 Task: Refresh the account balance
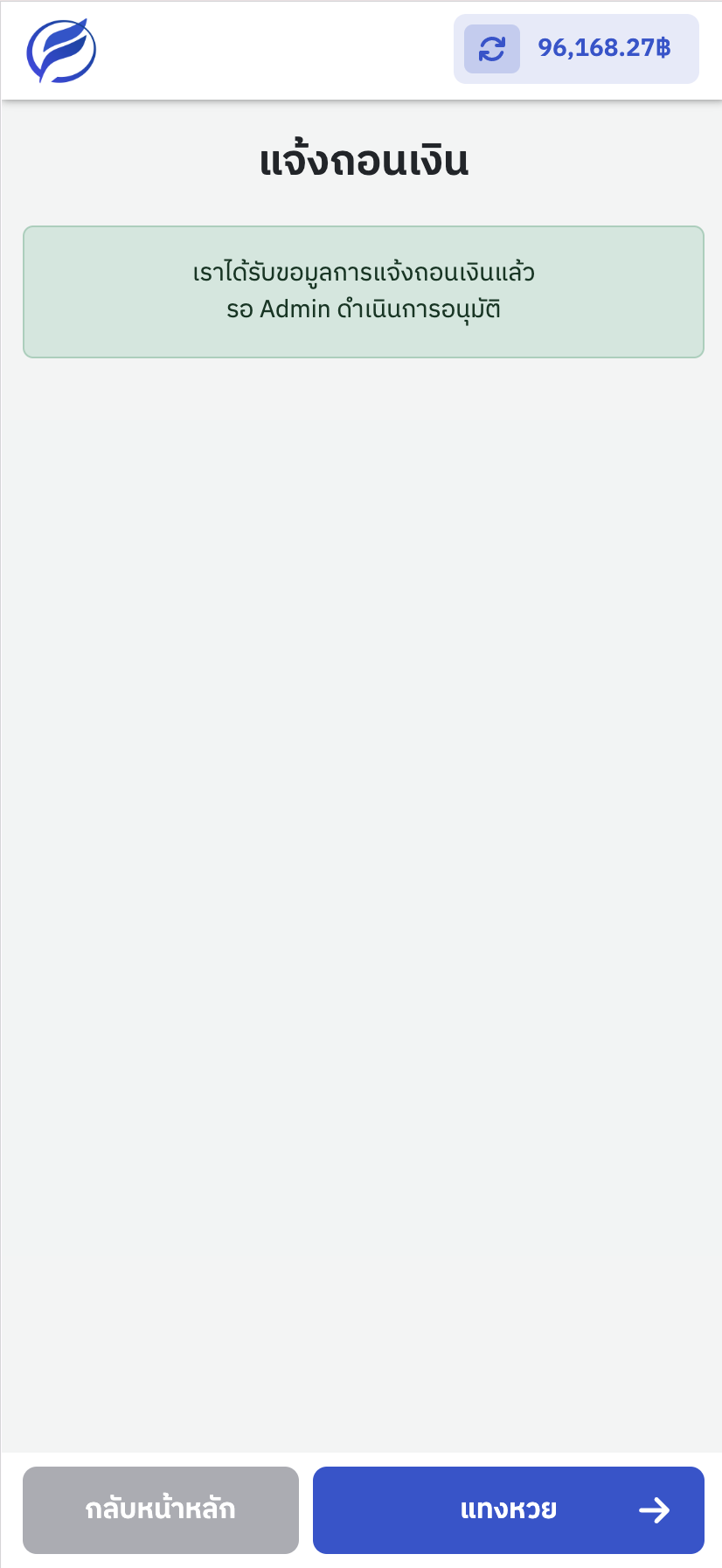(x=492, y=49)
